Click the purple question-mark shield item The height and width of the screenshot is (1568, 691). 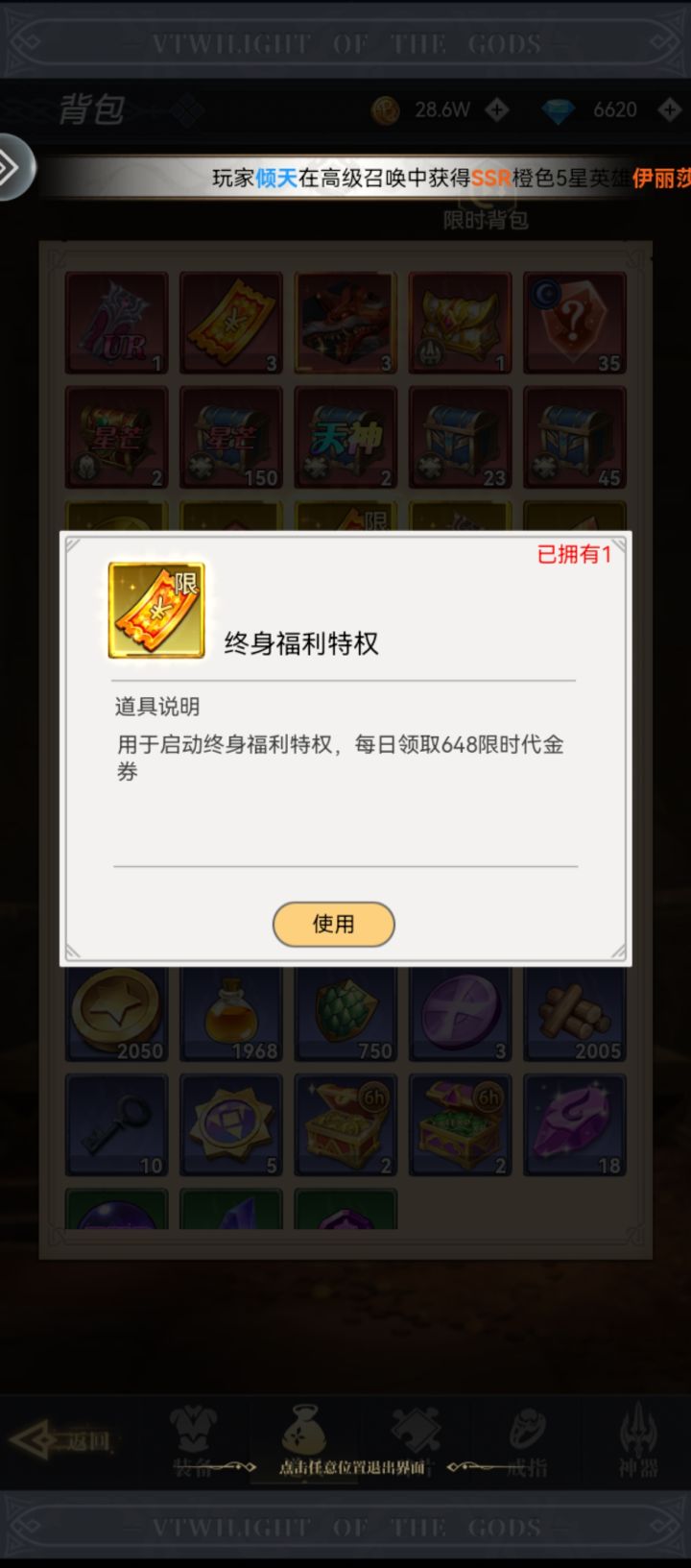(x=574, y=322)
